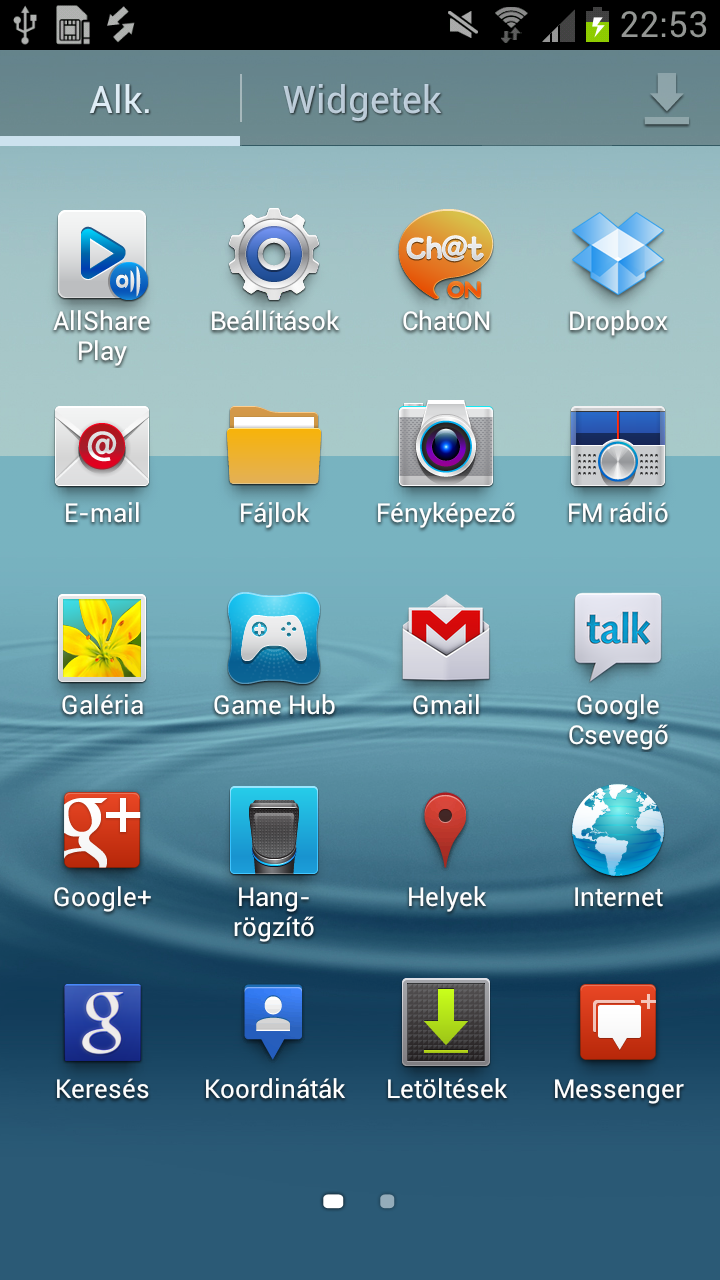Open the Galéria app
This screenshot has height=1280, width=720.
[x=102, y=638]
